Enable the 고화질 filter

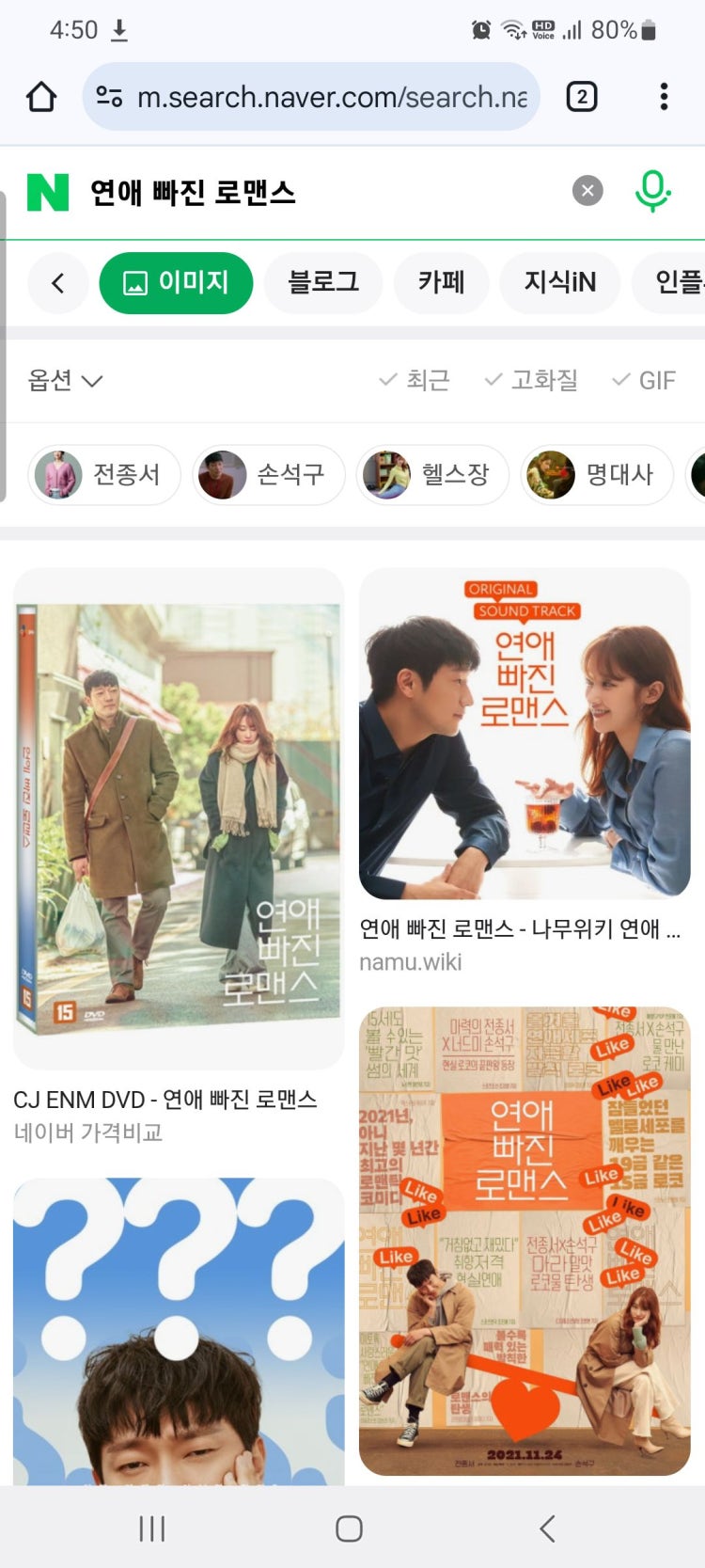532,380
